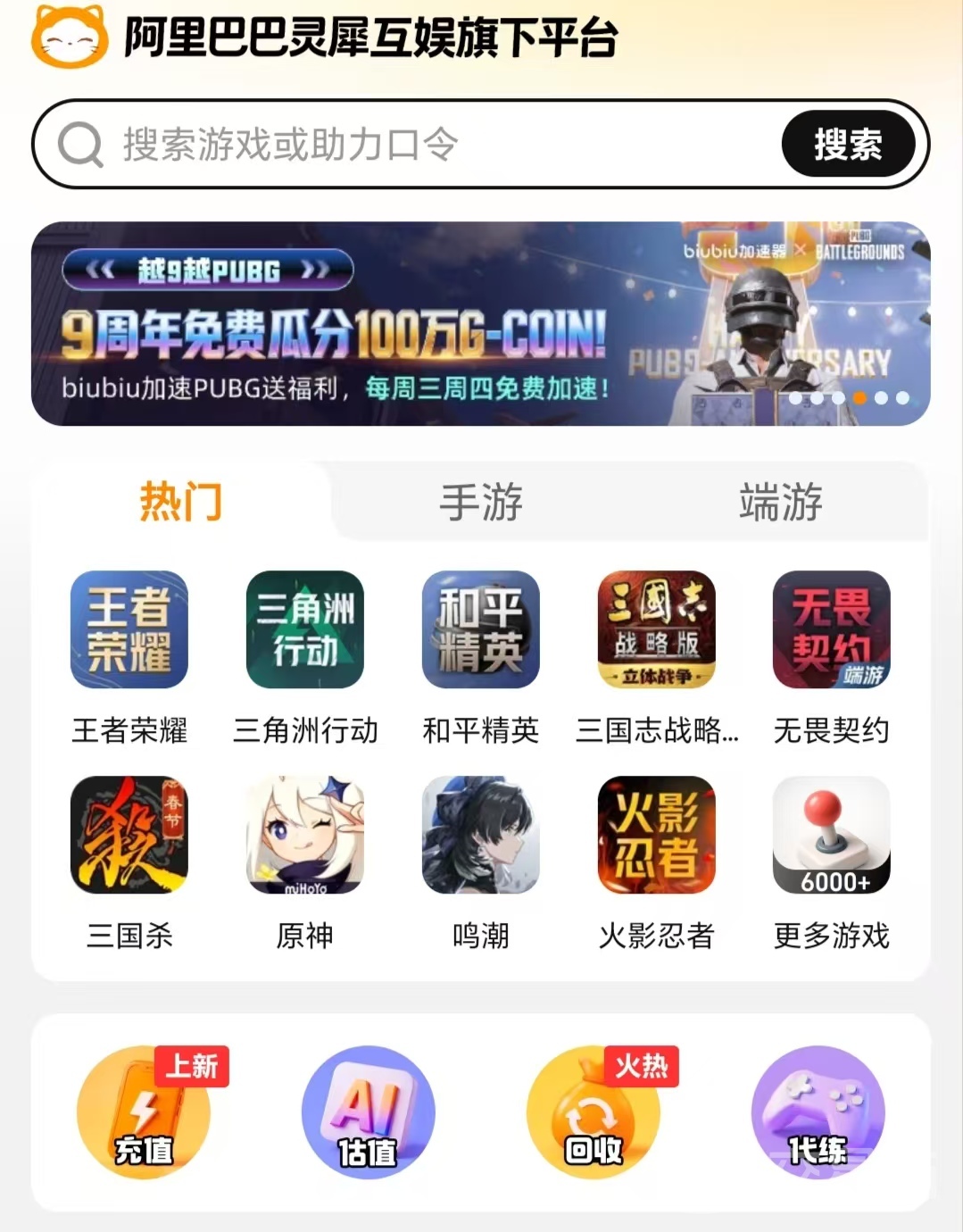View 更多游戏 list
The height and width of the screenshot is (1232, 963).
click(x=831, y=836)
